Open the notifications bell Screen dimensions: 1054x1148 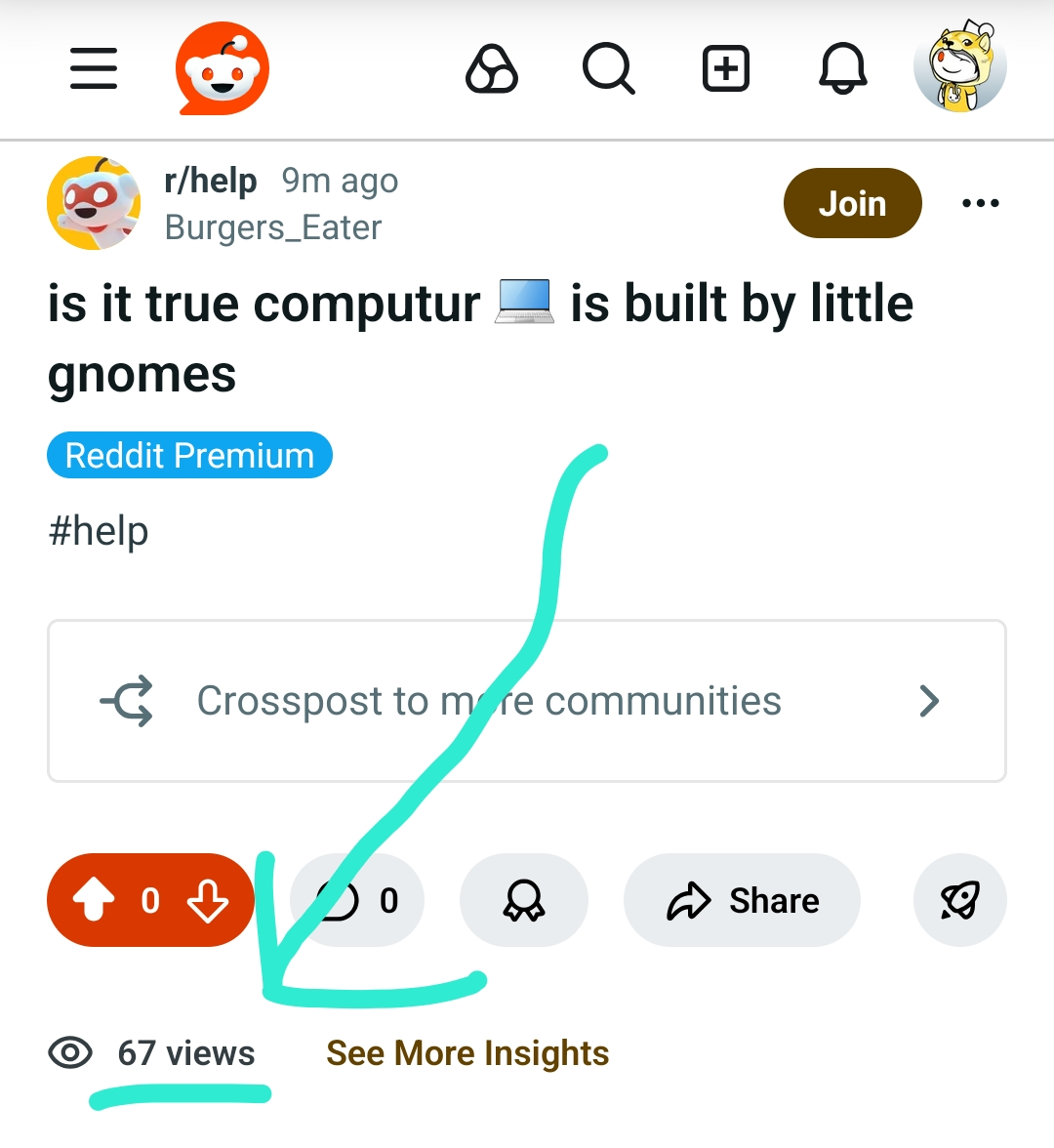842,69
